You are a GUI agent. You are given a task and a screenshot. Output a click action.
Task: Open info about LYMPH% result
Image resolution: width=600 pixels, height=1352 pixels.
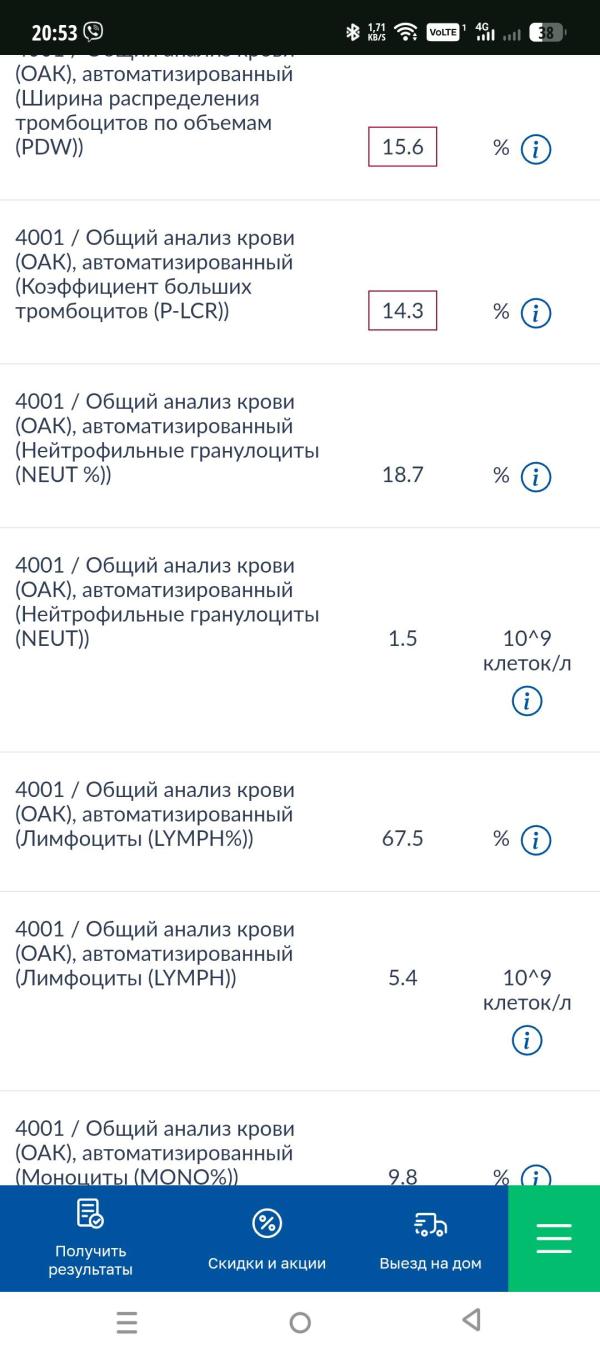click(x=536, y=840)
